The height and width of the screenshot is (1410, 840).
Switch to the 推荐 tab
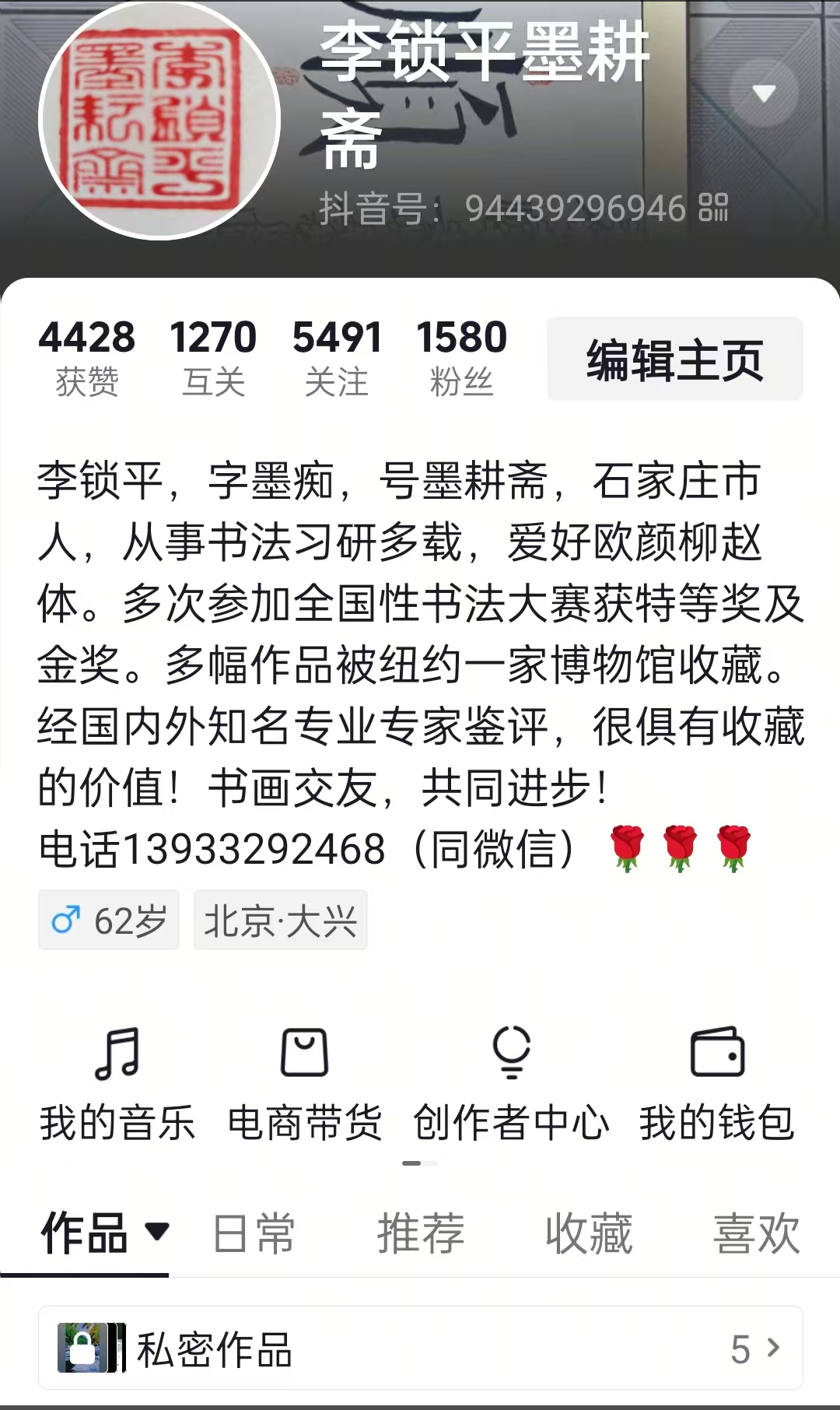click(x=421, y=1233)
